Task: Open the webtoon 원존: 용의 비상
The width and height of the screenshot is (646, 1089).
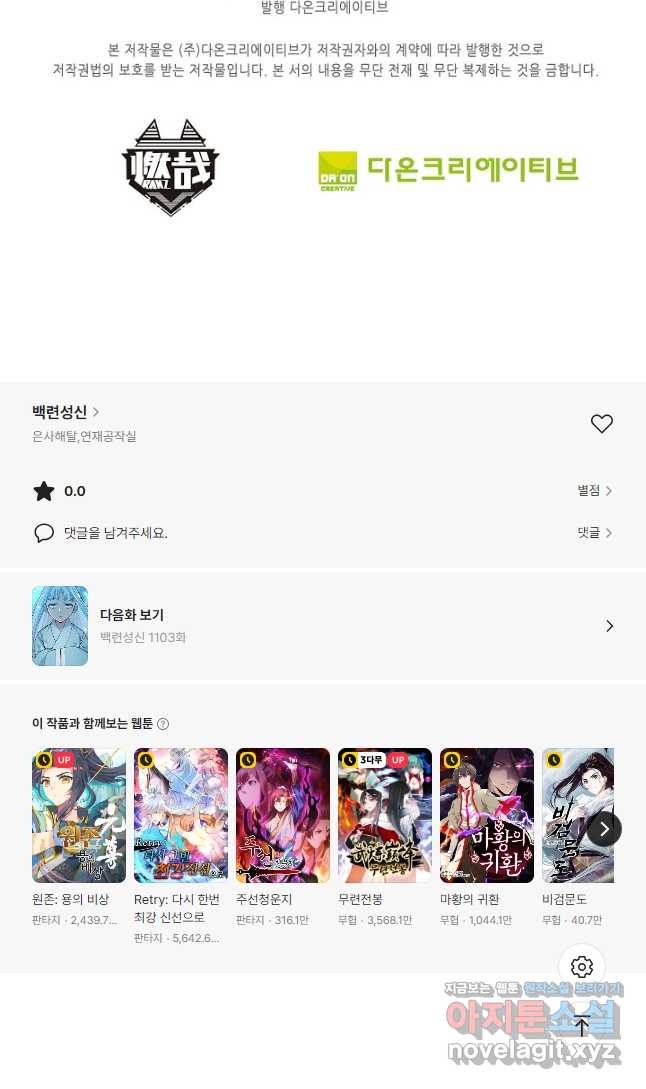Action: tap(79, 815)
